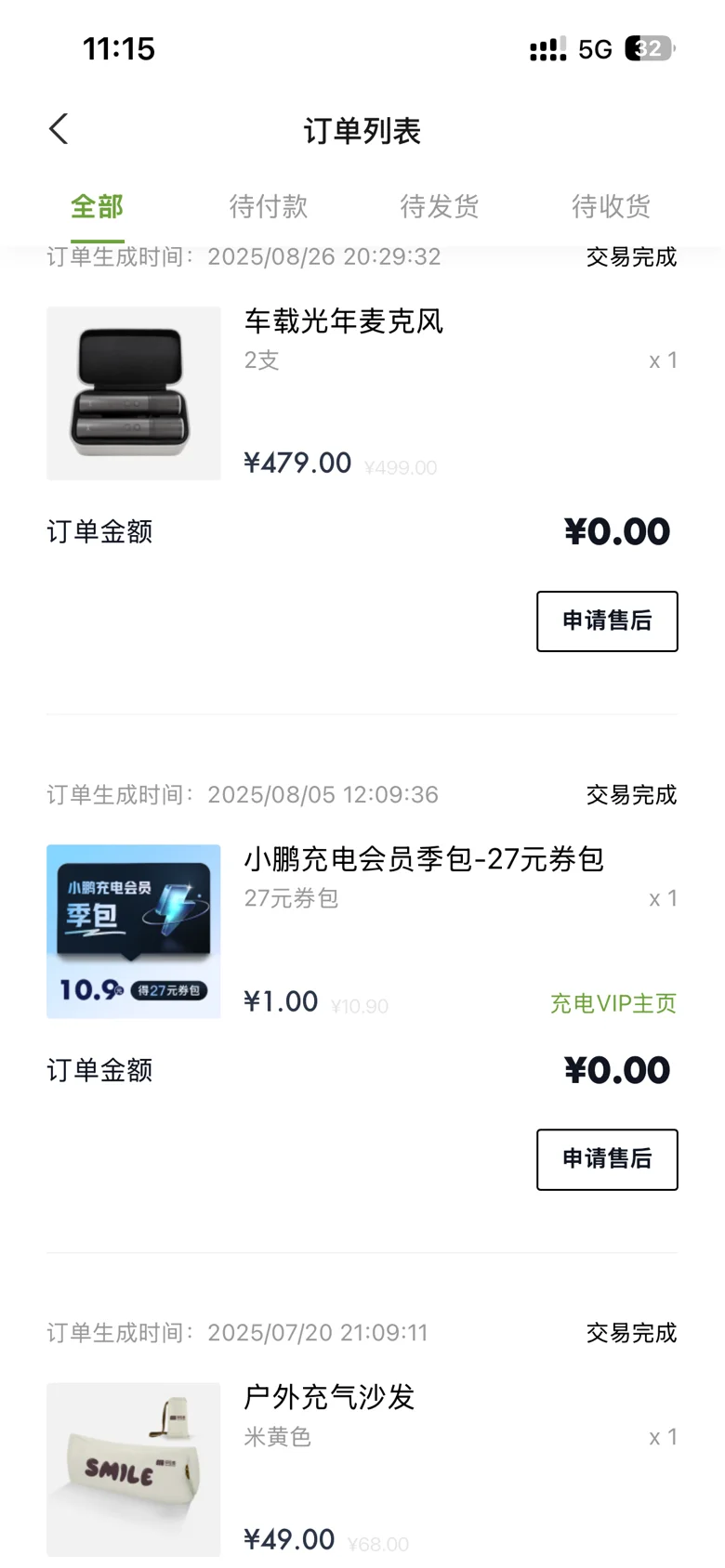
Task: Open the 车载光年麦克风 order
Action: 344,321
